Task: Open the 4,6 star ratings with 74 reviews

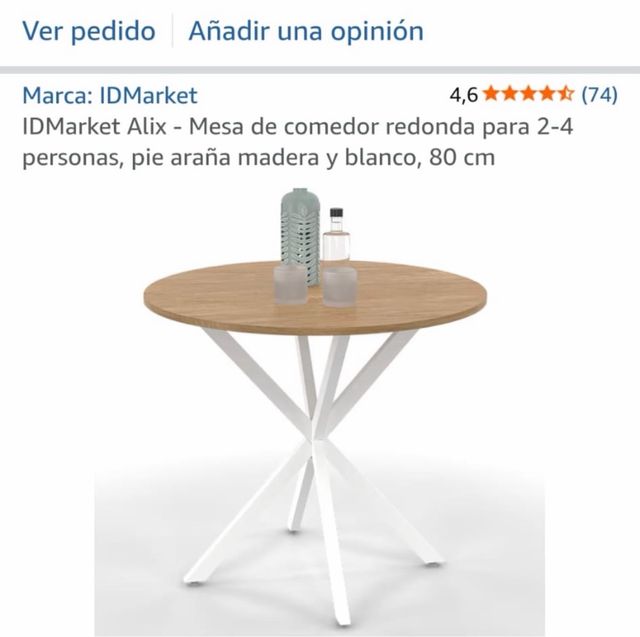Action: click(531, 96)
